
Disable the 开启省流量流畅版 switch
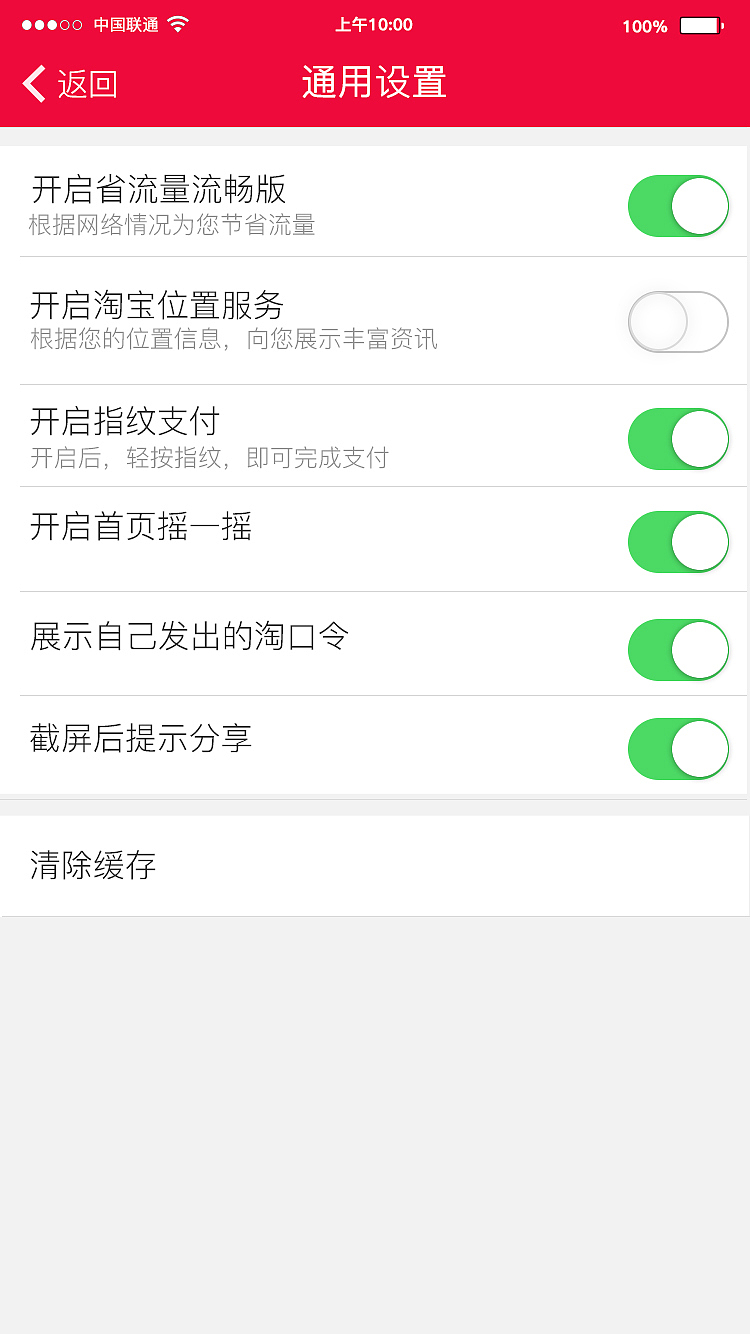pos(678,206)
